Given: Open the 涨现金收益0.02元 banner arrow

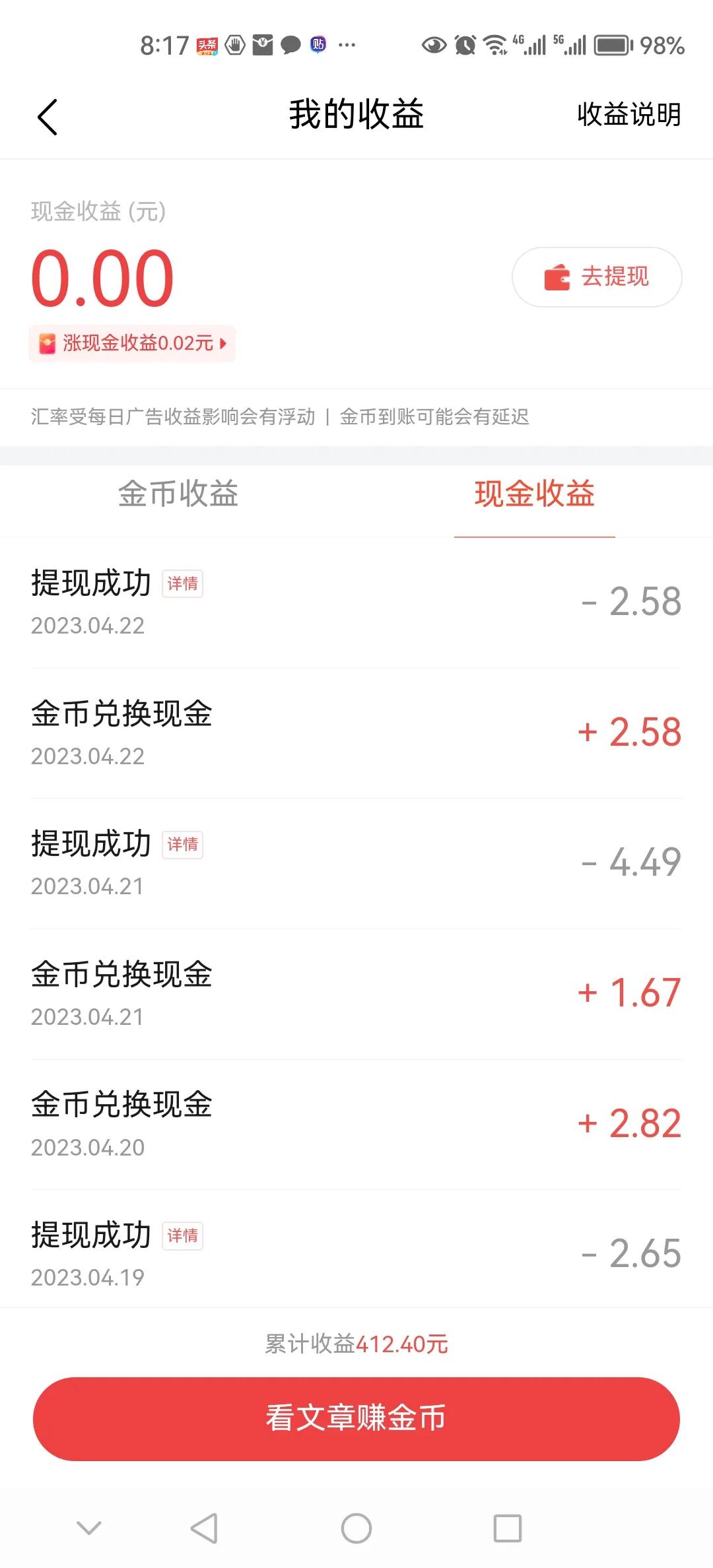Looking at the screenshot, I should 222,344.
